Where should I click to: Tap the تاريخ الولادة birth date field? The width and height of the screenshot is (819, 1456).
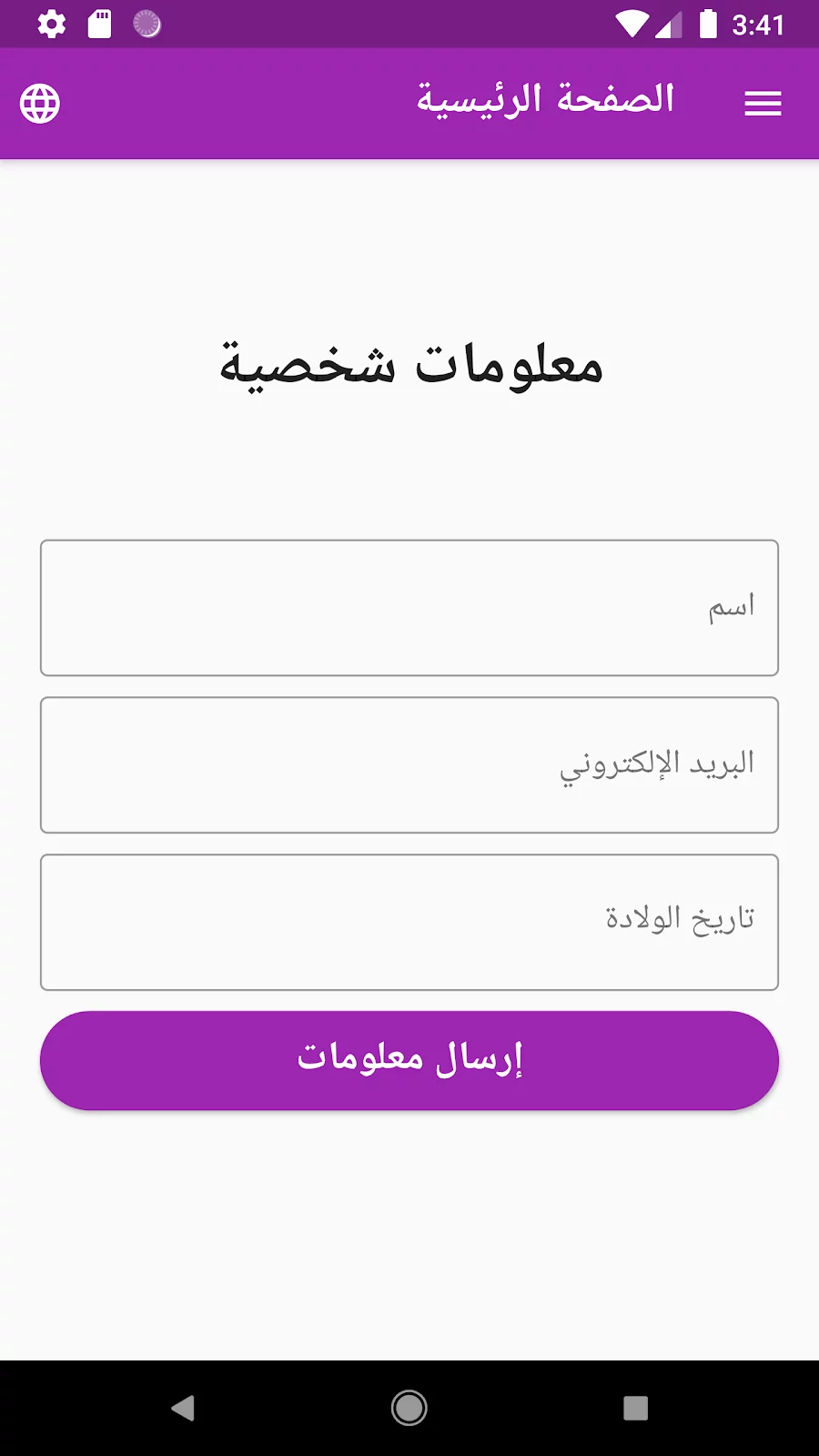[409, 922]
